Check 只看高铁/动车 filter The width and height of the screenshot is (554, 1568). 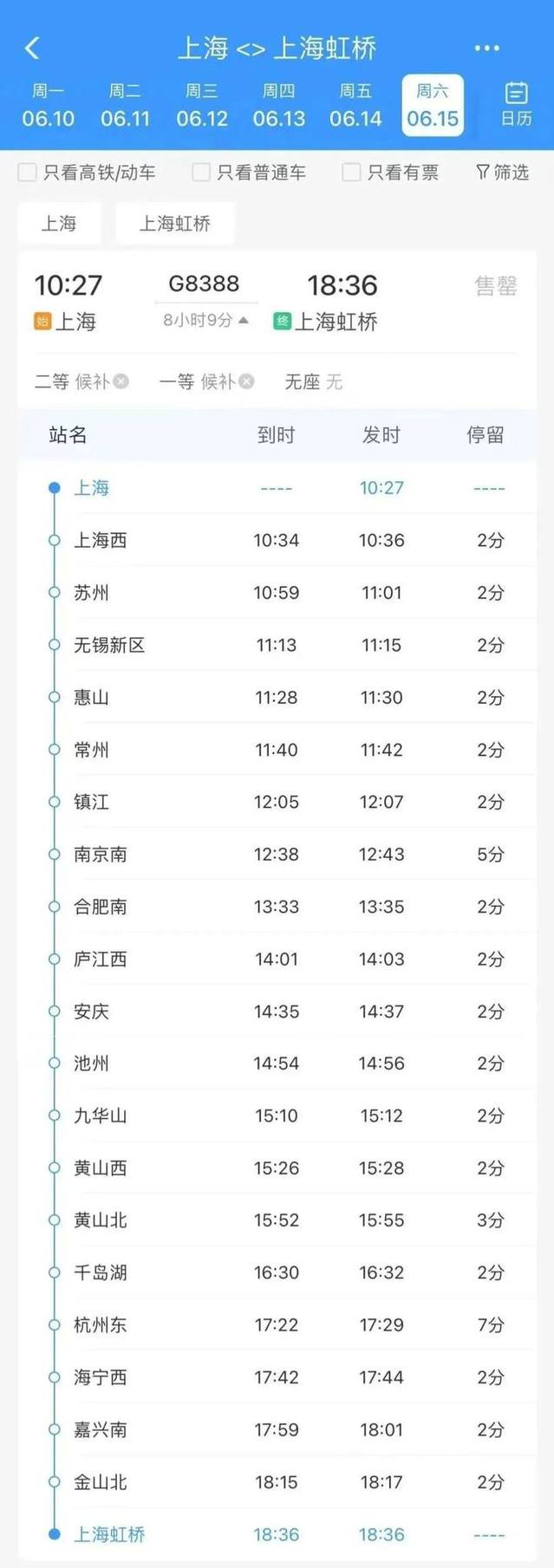[28, 172]
